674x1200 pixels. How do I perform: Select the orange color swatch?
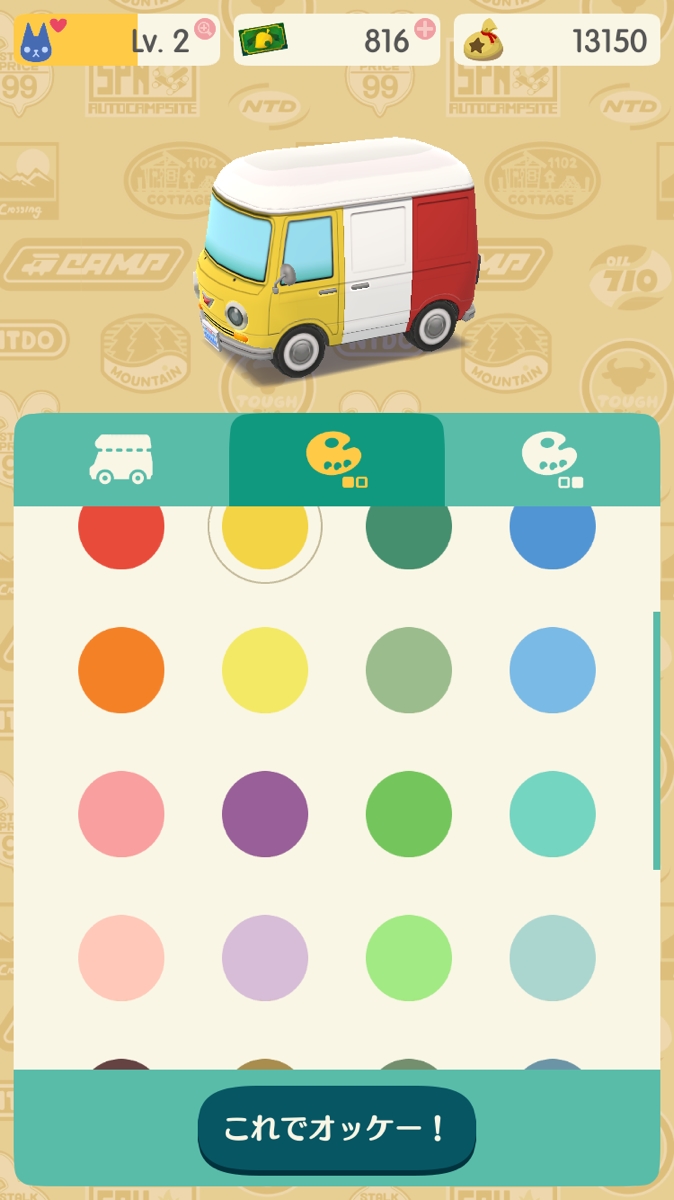point(121,670)
